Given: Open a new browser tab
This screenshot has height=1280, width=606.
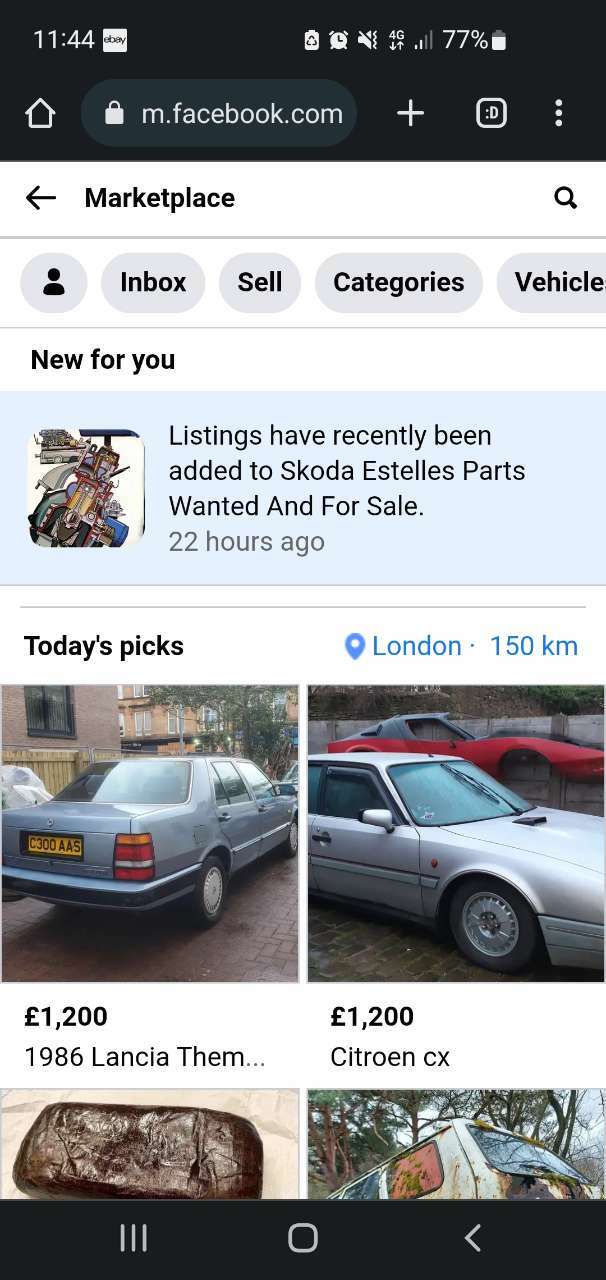Looking at the screenshot, I should 410,114.
